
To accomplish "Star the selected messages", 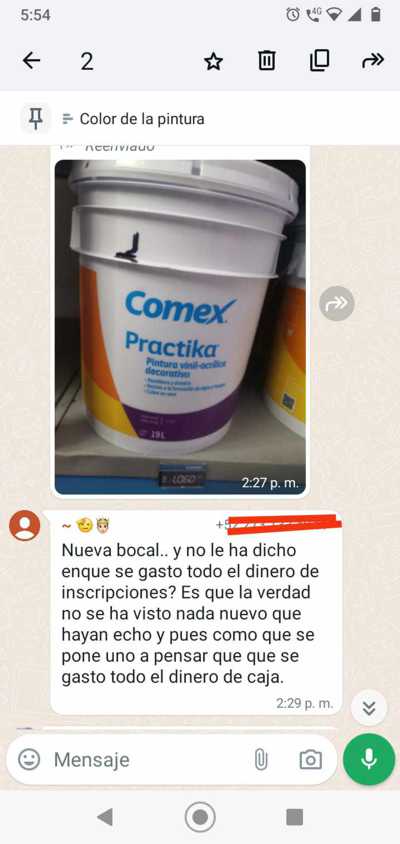I will pos(213,61).
